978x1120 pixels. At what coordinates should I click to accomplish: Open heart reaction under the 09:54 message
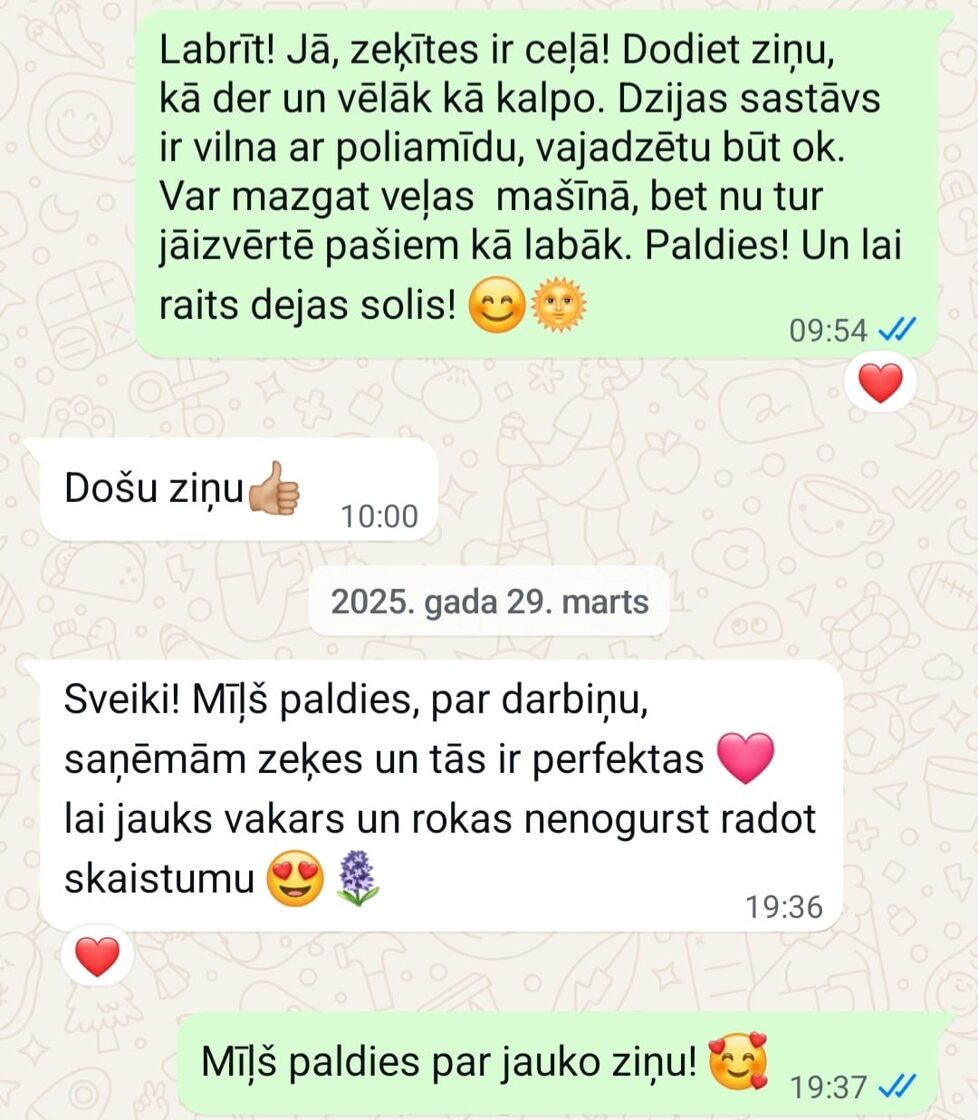(880, 384)
